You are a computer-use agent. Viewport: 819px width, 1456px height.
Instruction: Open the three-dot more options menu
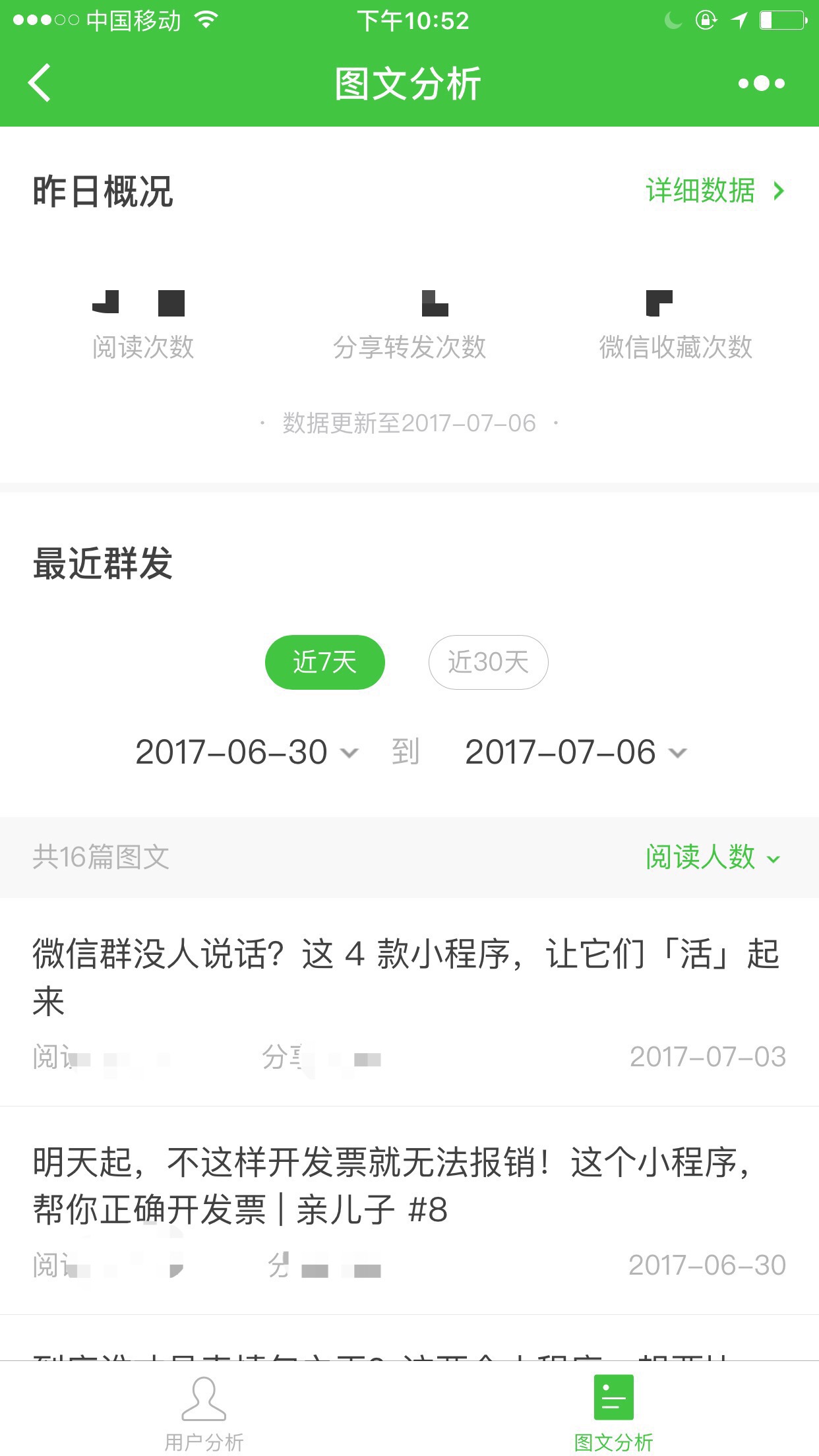762,83
